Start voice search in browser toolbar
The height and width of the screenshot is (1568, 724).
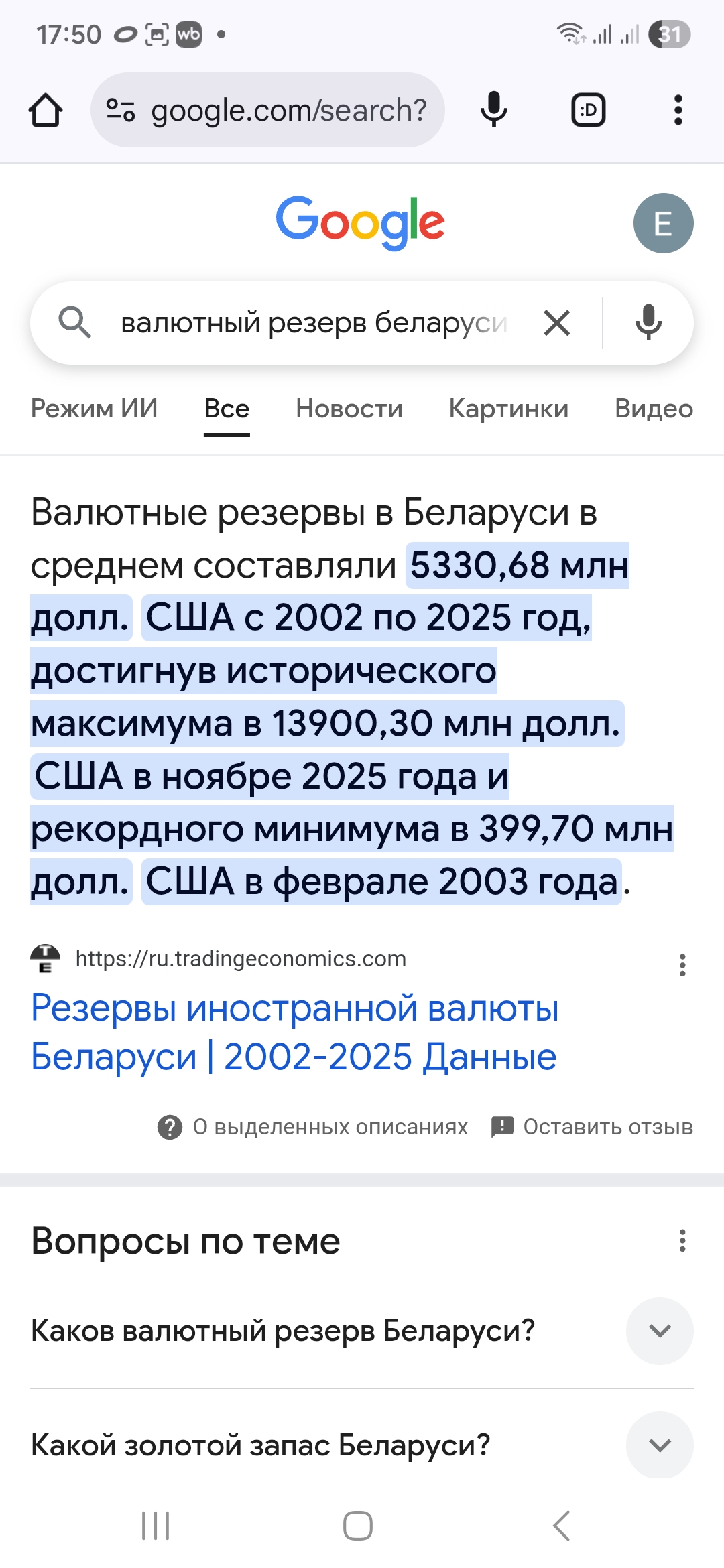point(494,111)
